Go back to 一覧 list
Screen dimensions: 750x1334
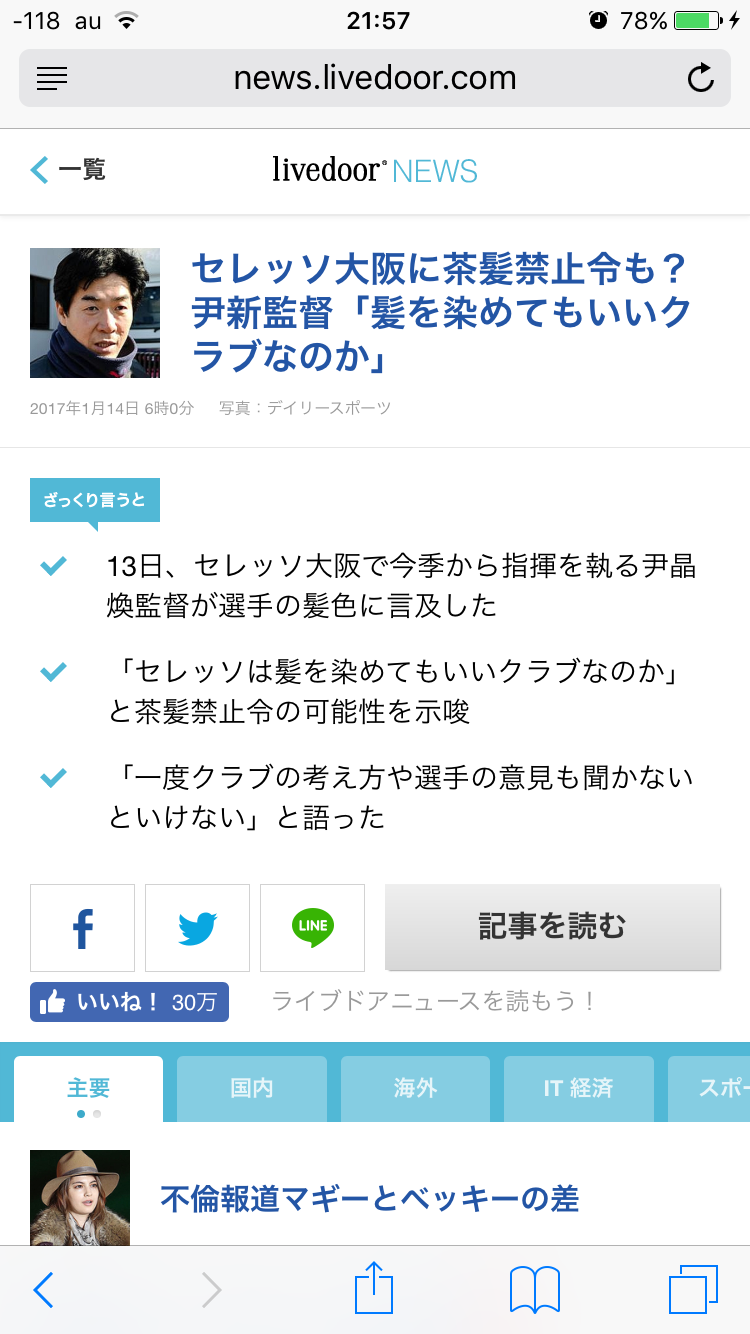coord(68,170)
